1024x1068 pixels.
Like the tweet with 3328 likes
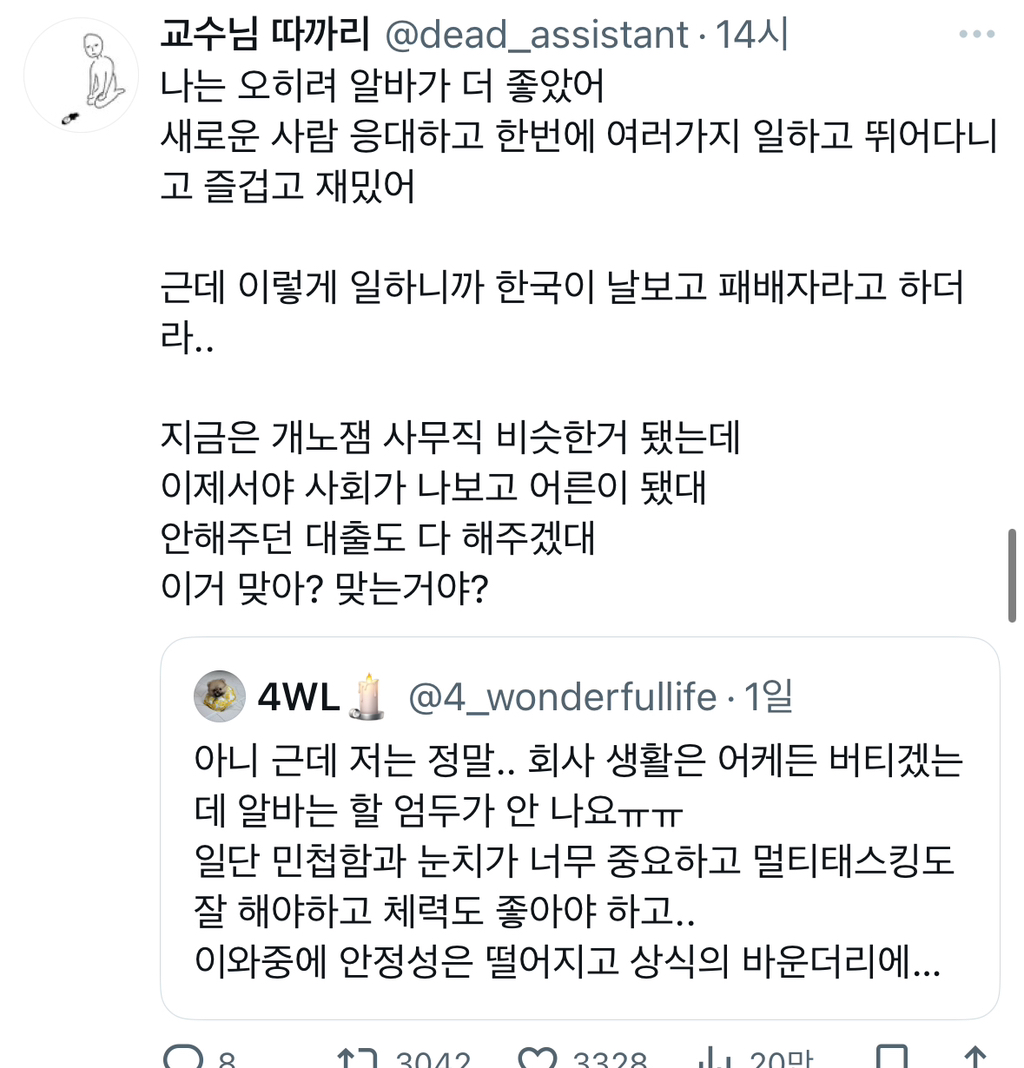(538, 1057)
